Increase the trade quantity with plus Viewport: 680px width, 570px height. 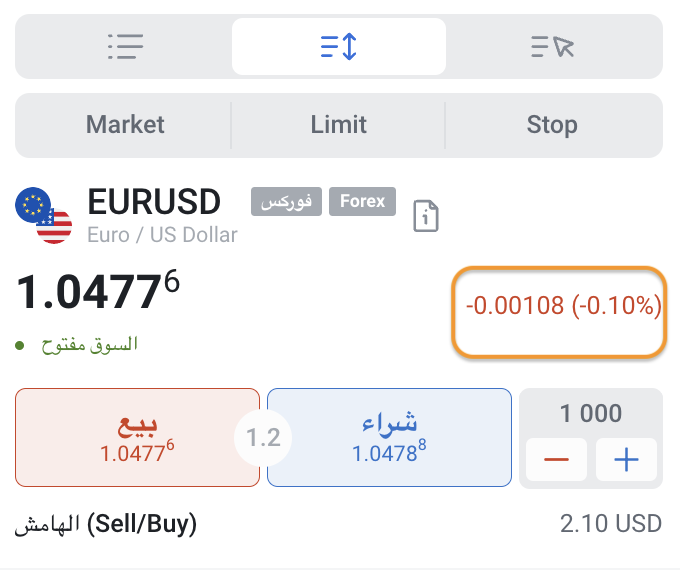[x=626, y=461]
